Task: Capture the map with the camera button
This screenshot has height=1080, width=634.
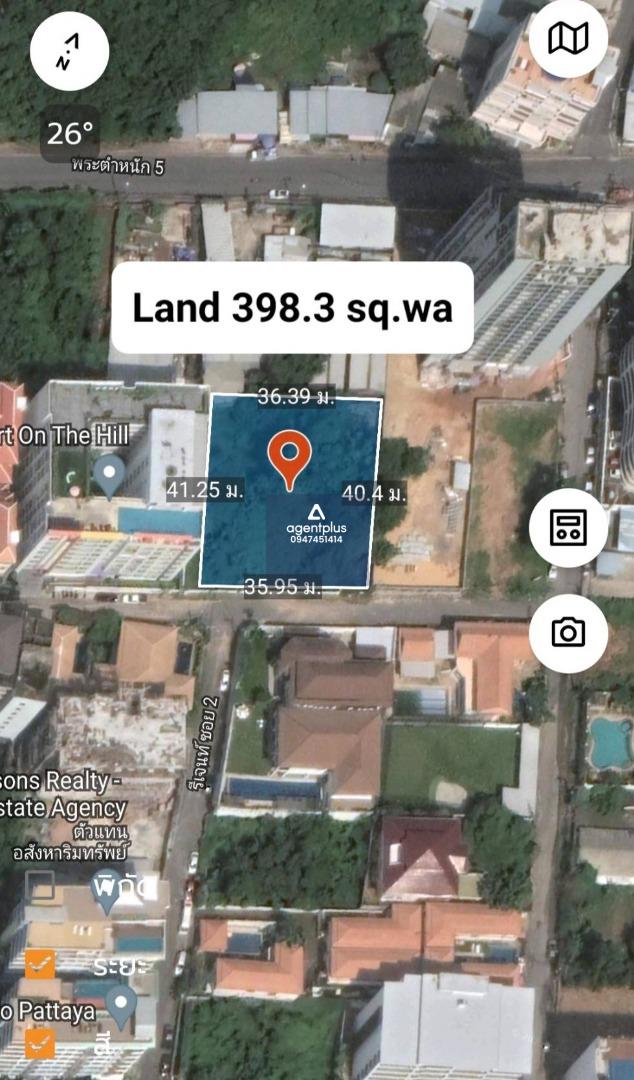Action: 569,633
